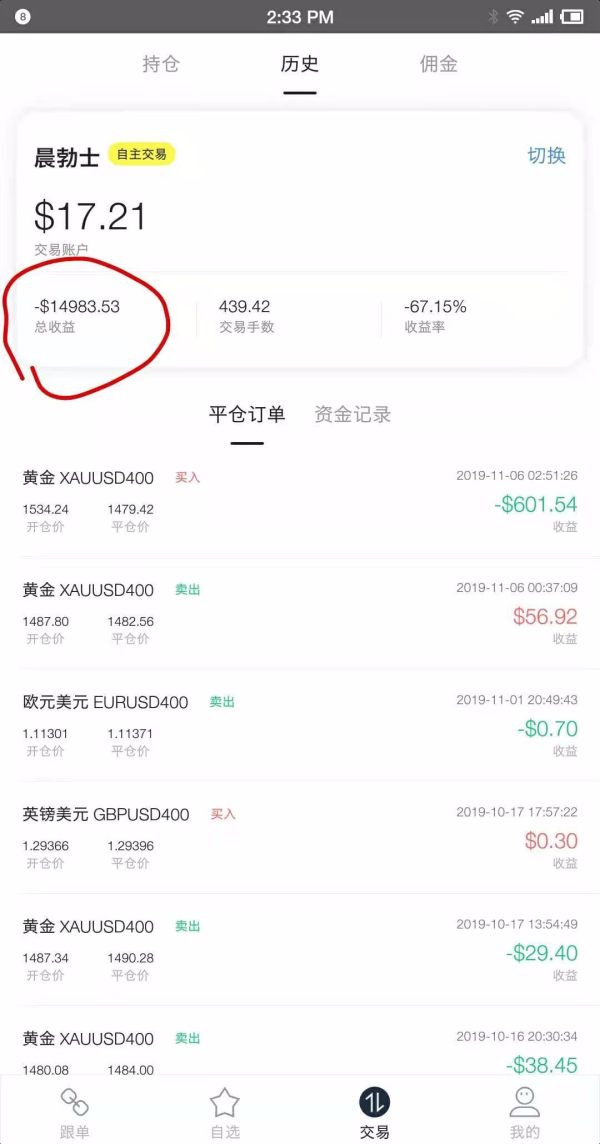Screen dimensions: 600x1144
Task: Go to 跟单 in bottom navigation
Action: (x=75, y=1112)
